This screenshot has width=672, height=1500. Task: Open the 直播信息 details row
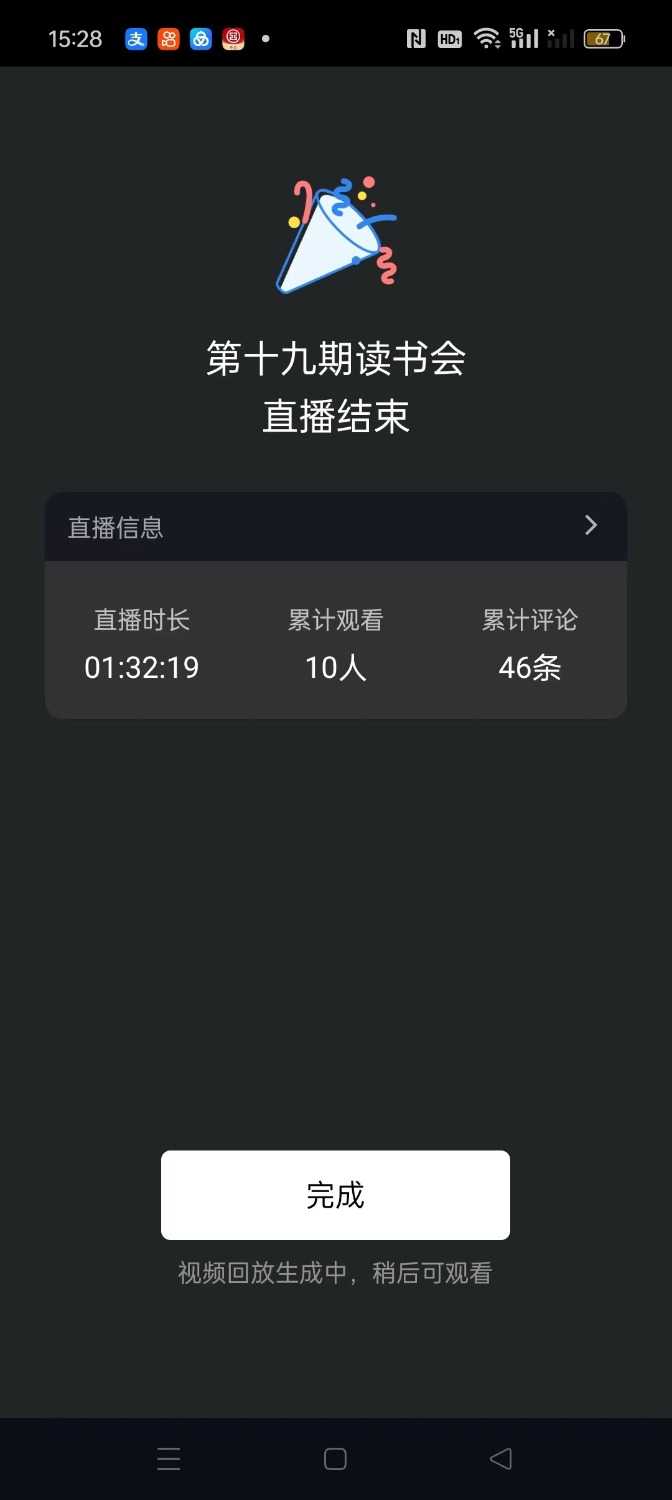[336, 526]
